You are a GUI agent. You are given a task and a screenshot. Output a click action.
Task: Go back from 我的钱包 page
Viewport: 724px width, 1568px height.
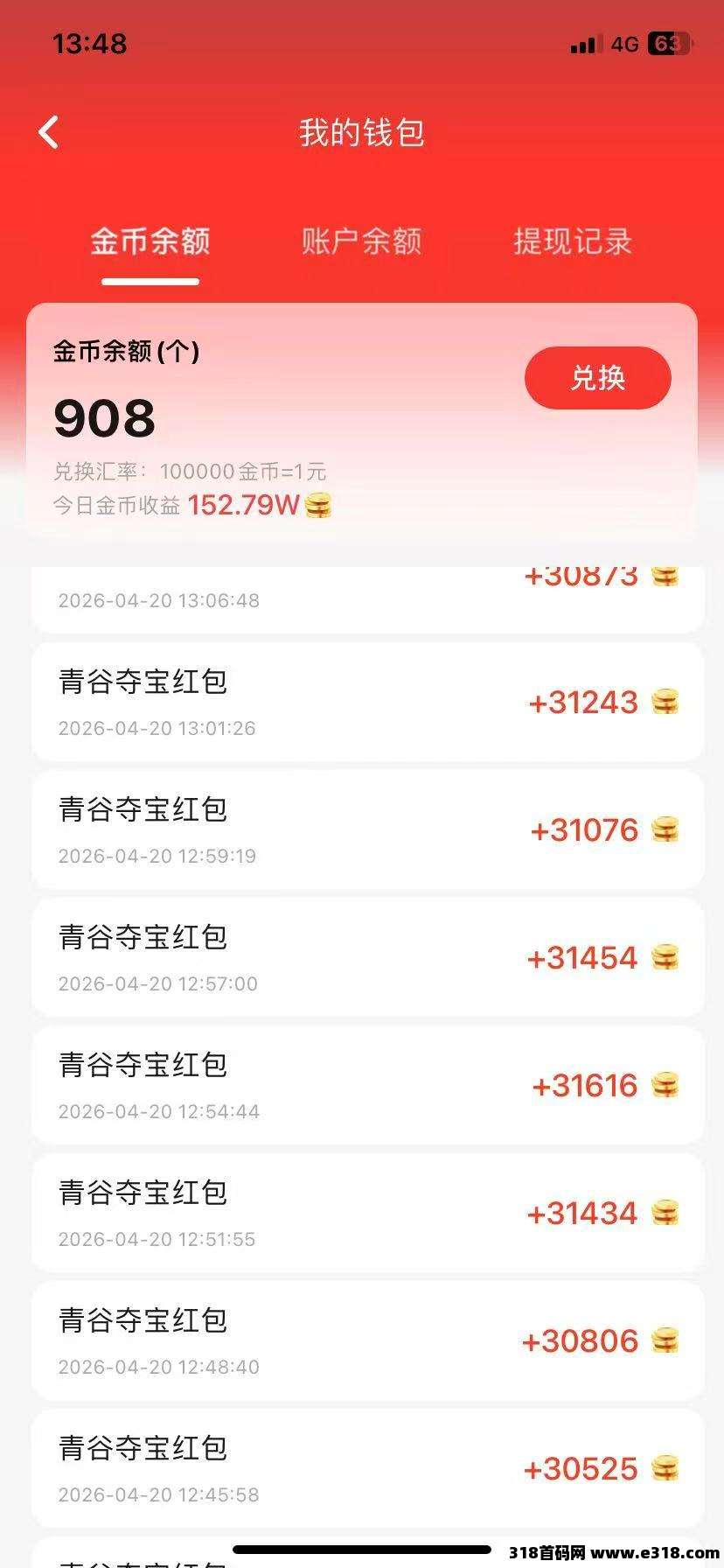pyautogui.click(x=49, y=133)
